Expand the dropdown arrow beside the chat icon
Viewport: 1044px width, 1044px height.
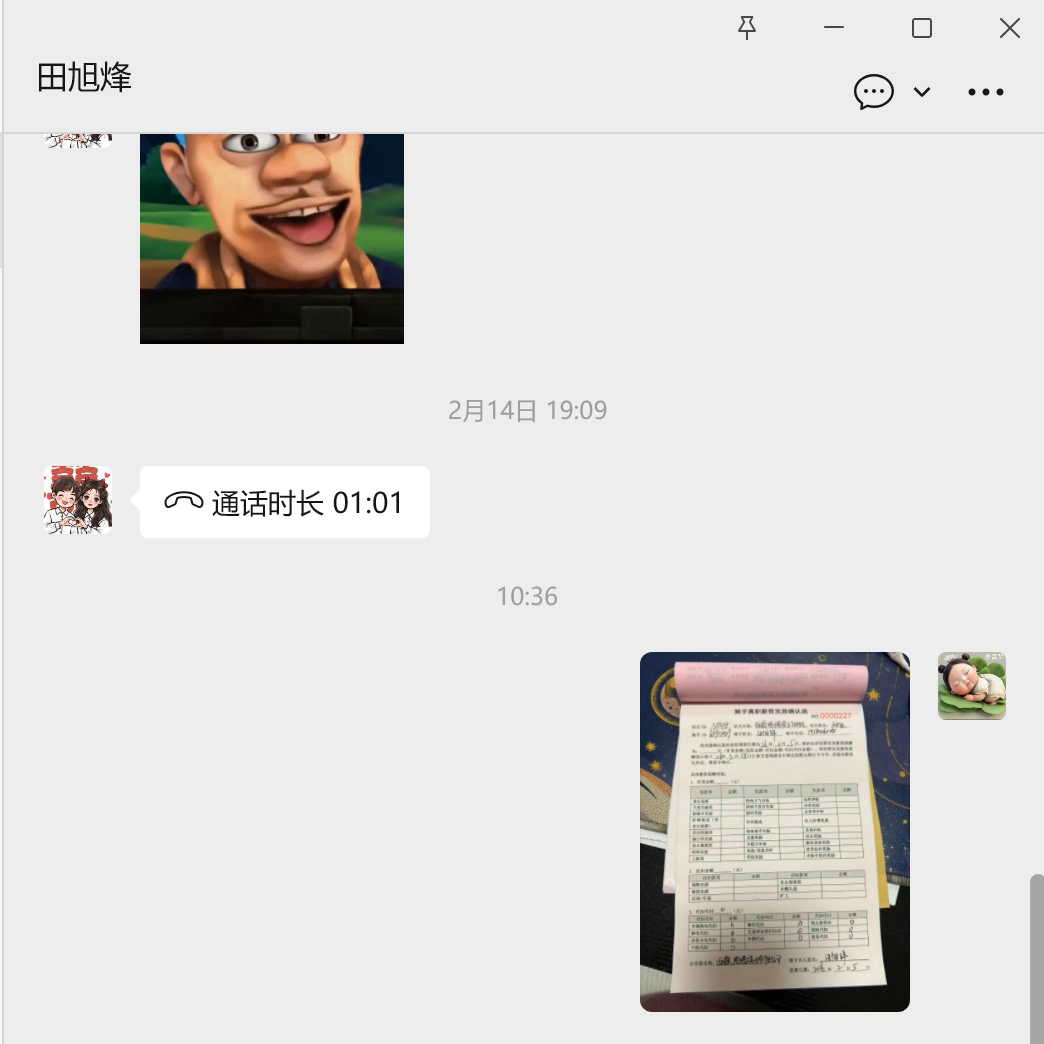pos(922,92)
